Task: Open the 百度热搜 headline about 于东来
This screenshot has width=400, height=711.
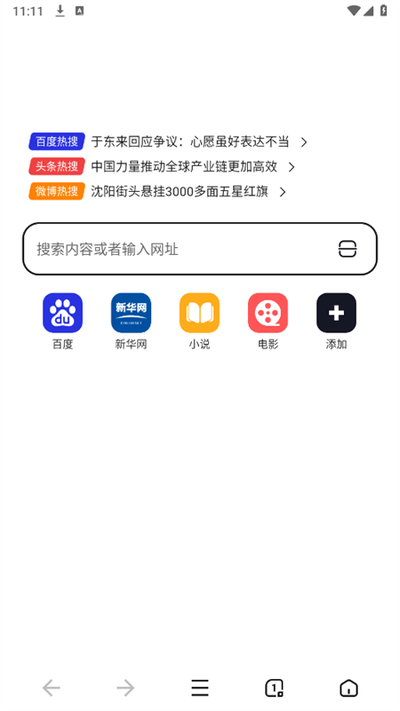Action: (190, 142)
